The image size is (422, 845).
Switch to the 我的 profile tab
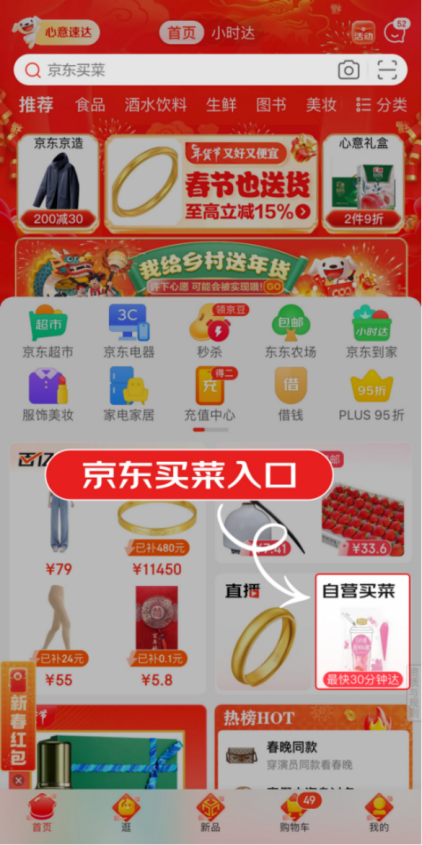(379, 813)
